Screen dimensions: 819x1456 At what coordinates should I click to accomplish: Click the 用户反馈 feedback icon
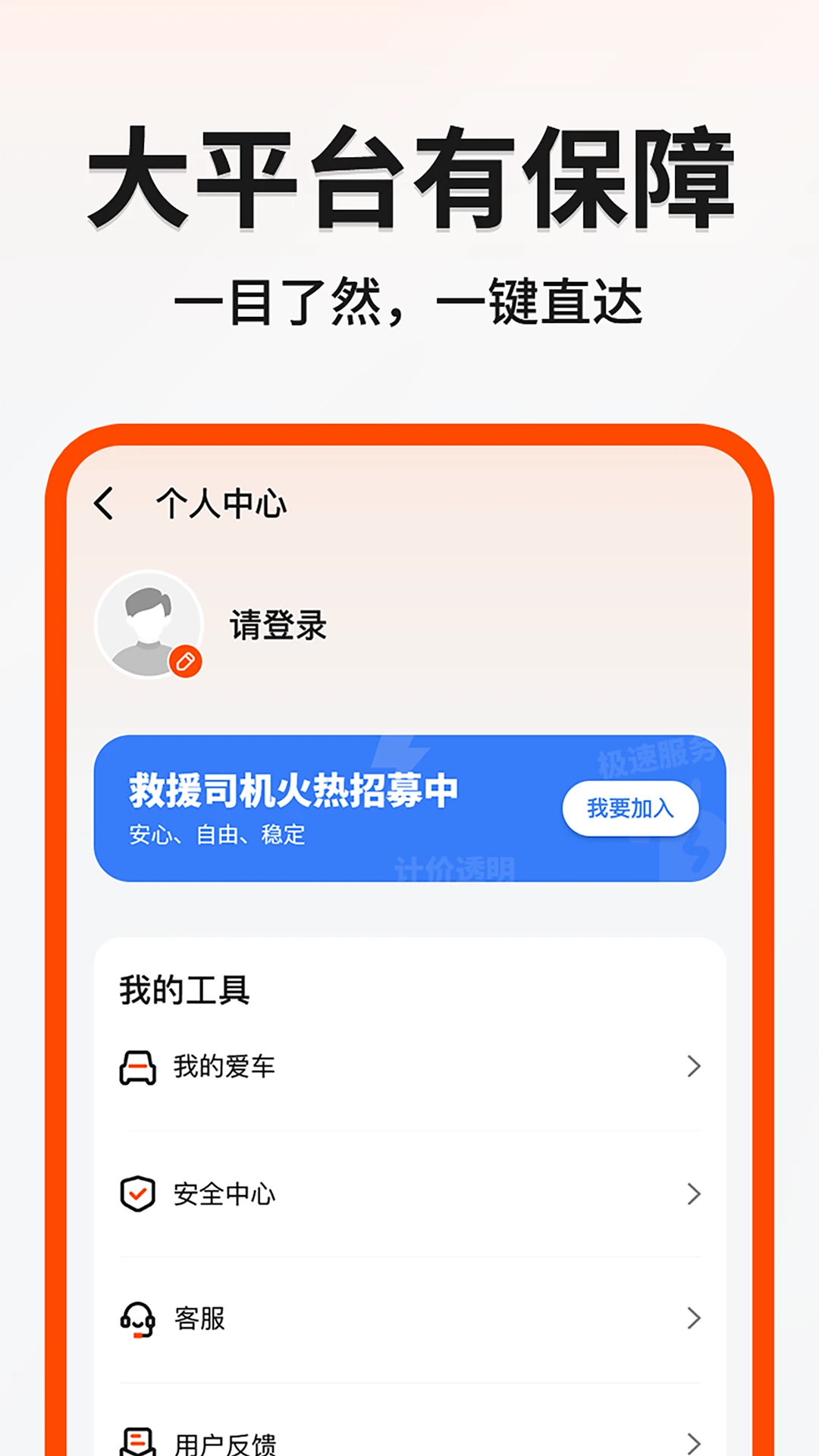(136, 1441)
